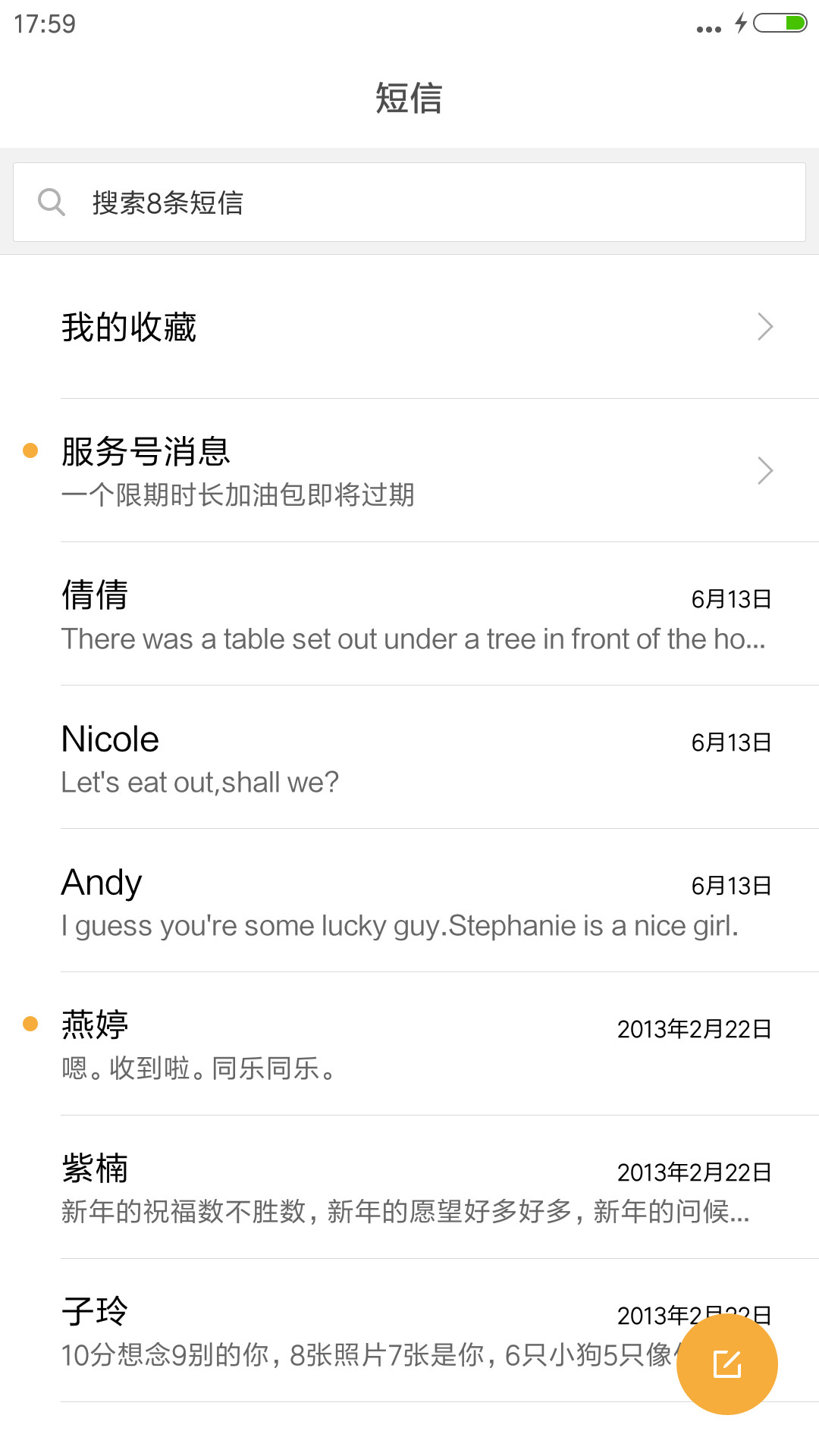Tap the search box for 8 messages
819x1456 pixels.
(409, 202)
